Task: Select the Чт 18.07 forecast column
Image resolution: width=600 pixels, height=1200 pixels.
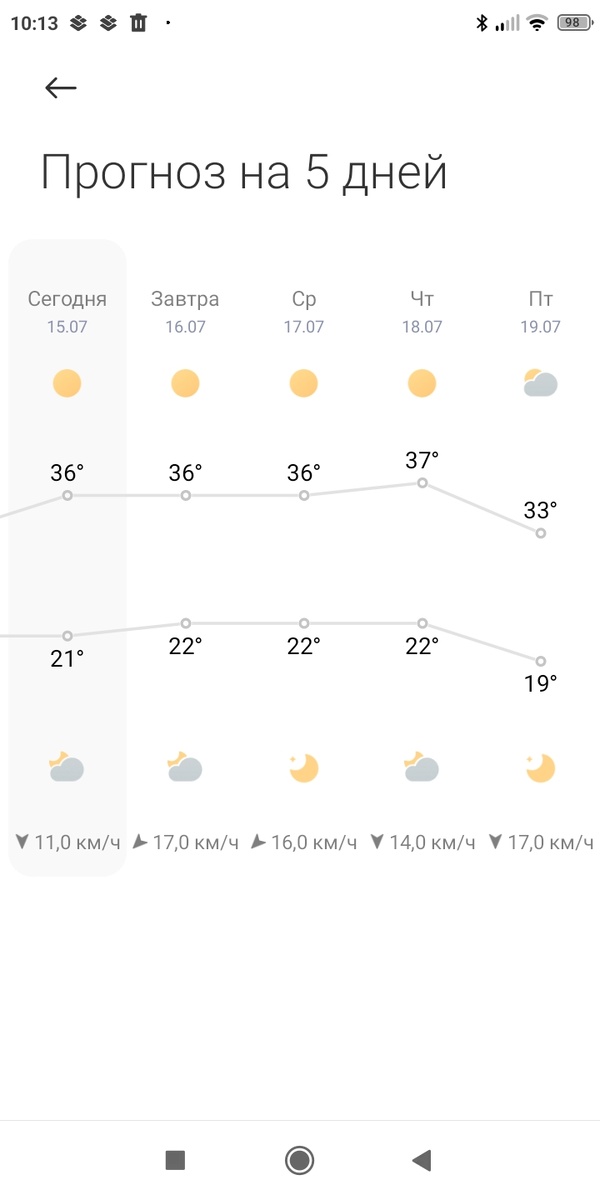Action: [422, 310]
